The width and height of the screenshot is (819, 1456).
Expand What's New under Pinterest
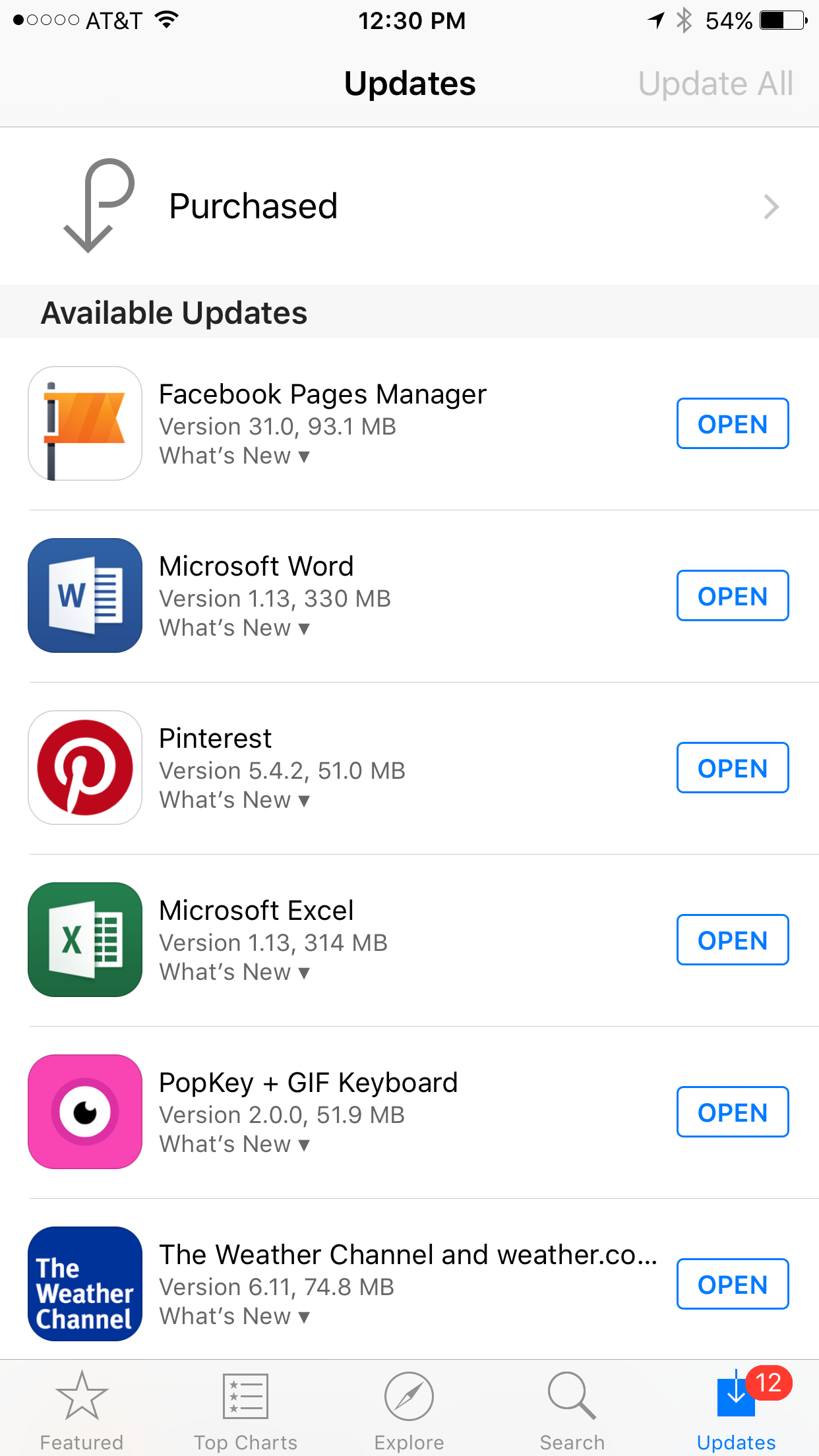click(235, 800)
